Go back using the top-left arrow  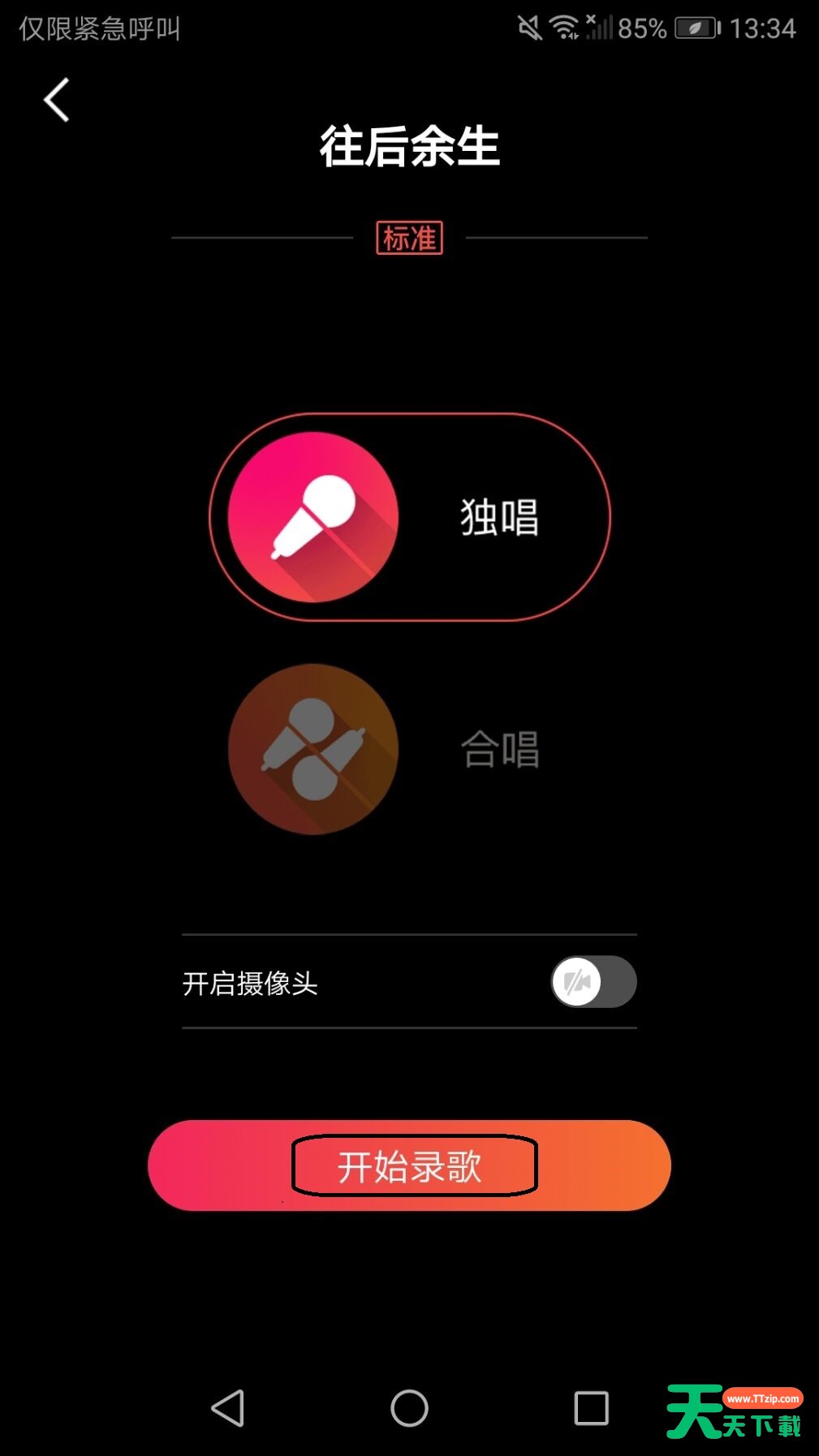[57, 100]
